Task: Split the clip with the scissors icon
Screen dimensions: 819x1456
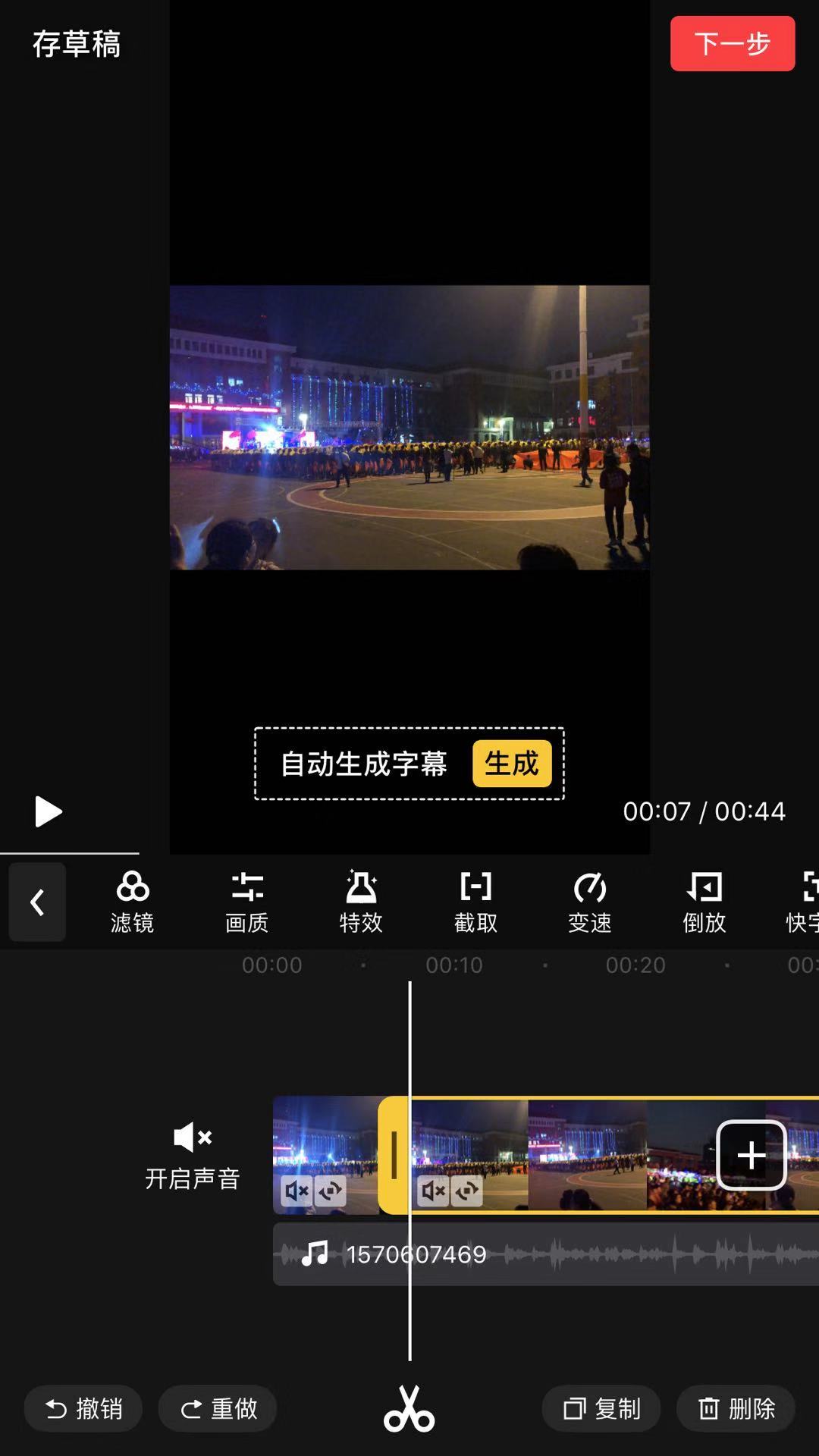Action: point(409,1409)
